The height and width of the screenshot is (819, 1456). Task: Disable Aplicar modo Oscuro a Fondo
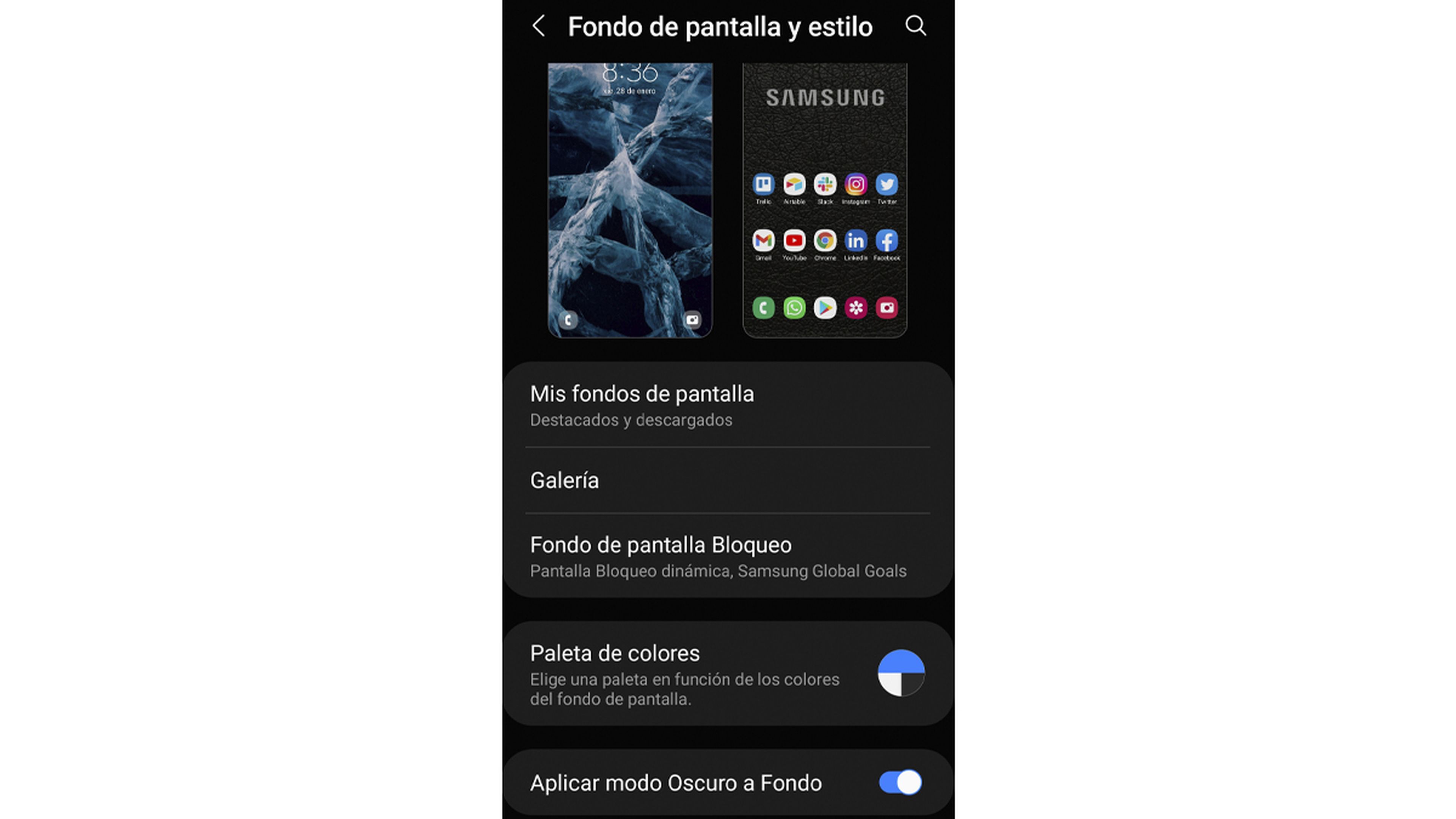(x=900, y=783)
